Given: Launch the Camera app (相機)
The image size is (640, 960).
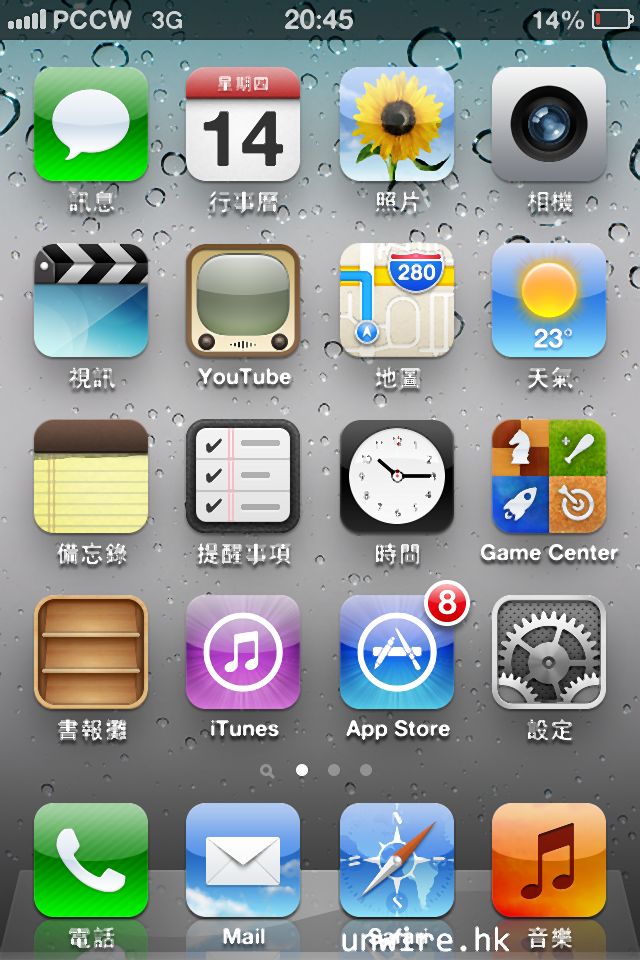Looking at the screenshot, I should (549, 125).
